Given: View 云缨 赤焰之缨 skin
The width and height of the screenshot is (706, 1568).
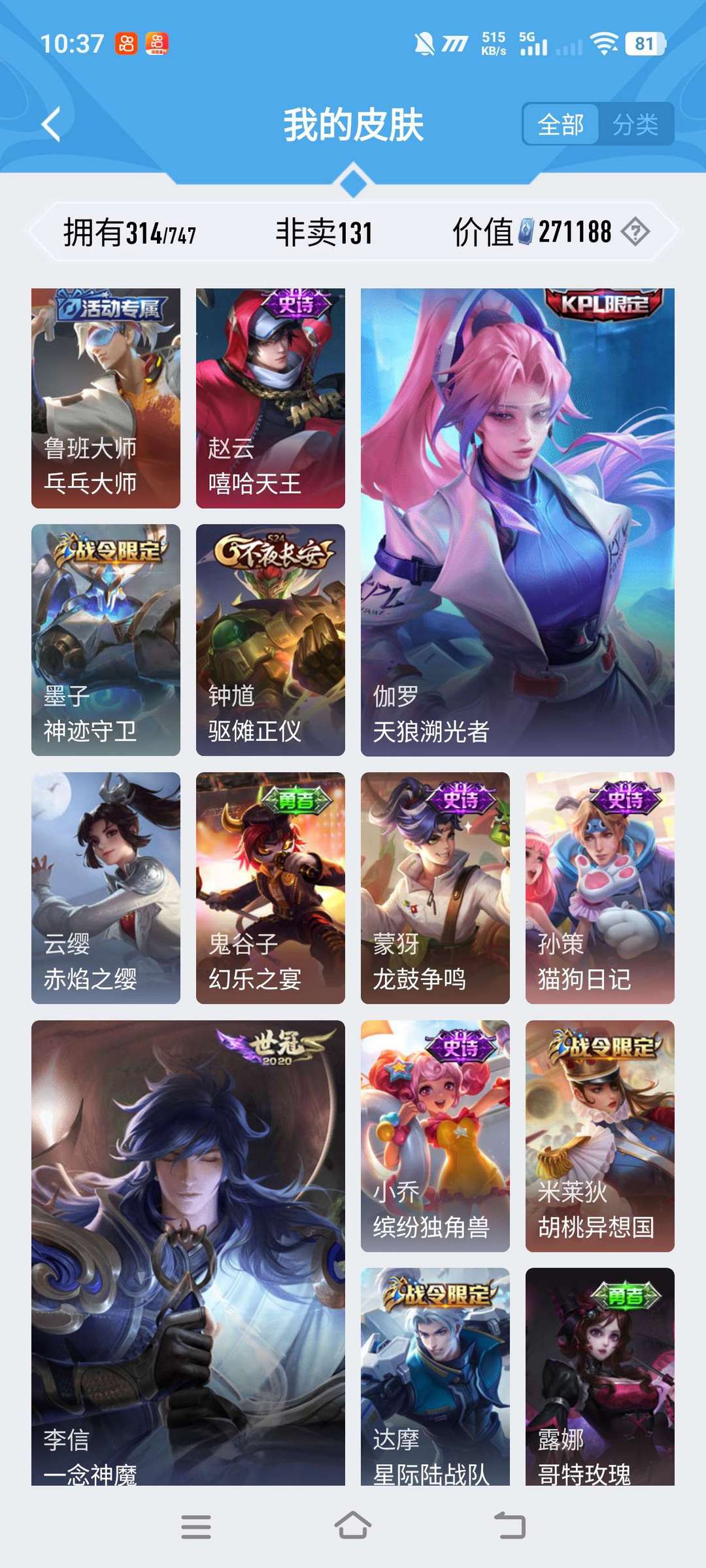Looking at the screenshot, I should point(106,888).
